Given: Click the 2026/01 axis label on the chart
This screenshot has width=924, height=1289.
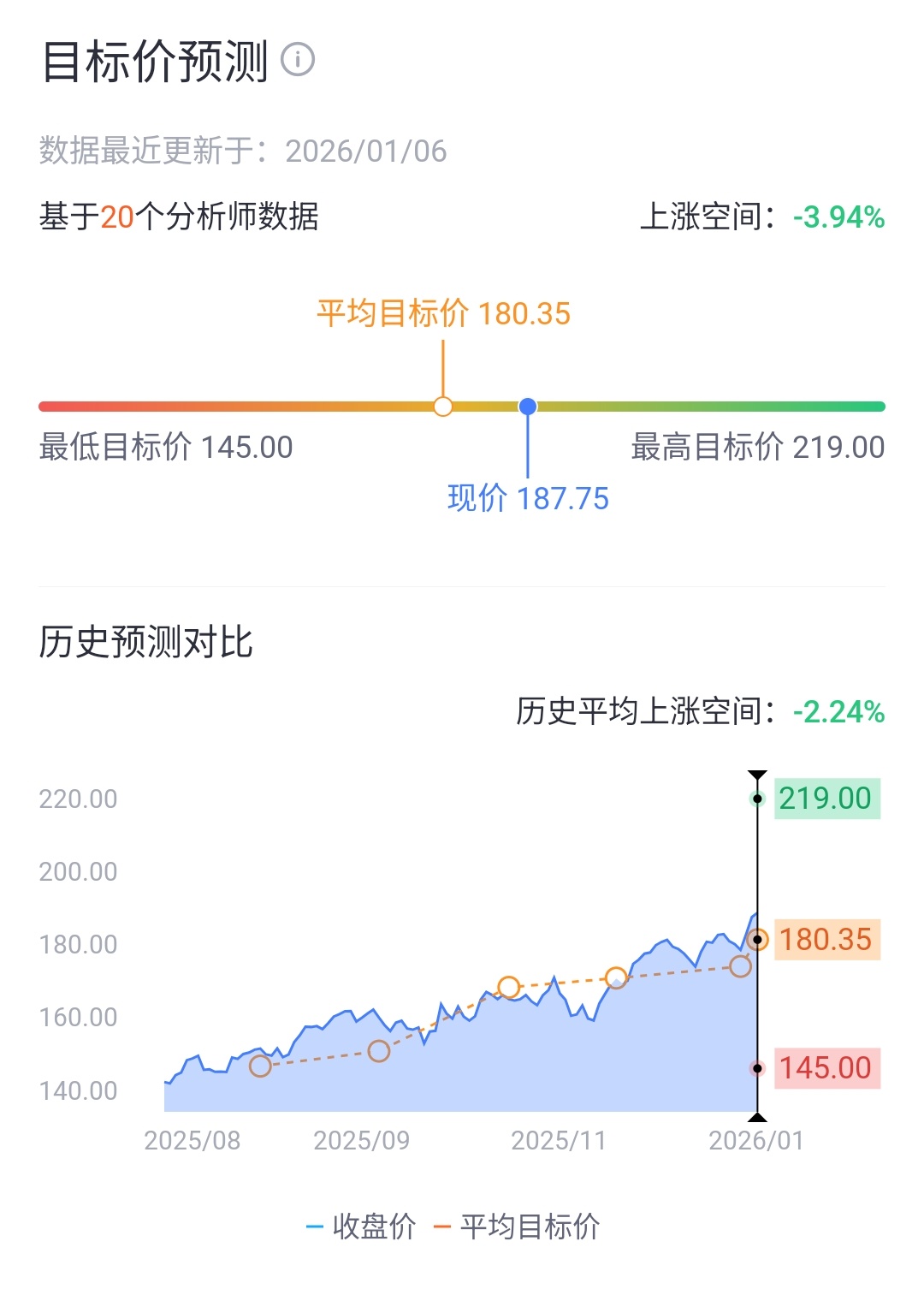Looking at the screenshot, I should (x=756, y=1140).
